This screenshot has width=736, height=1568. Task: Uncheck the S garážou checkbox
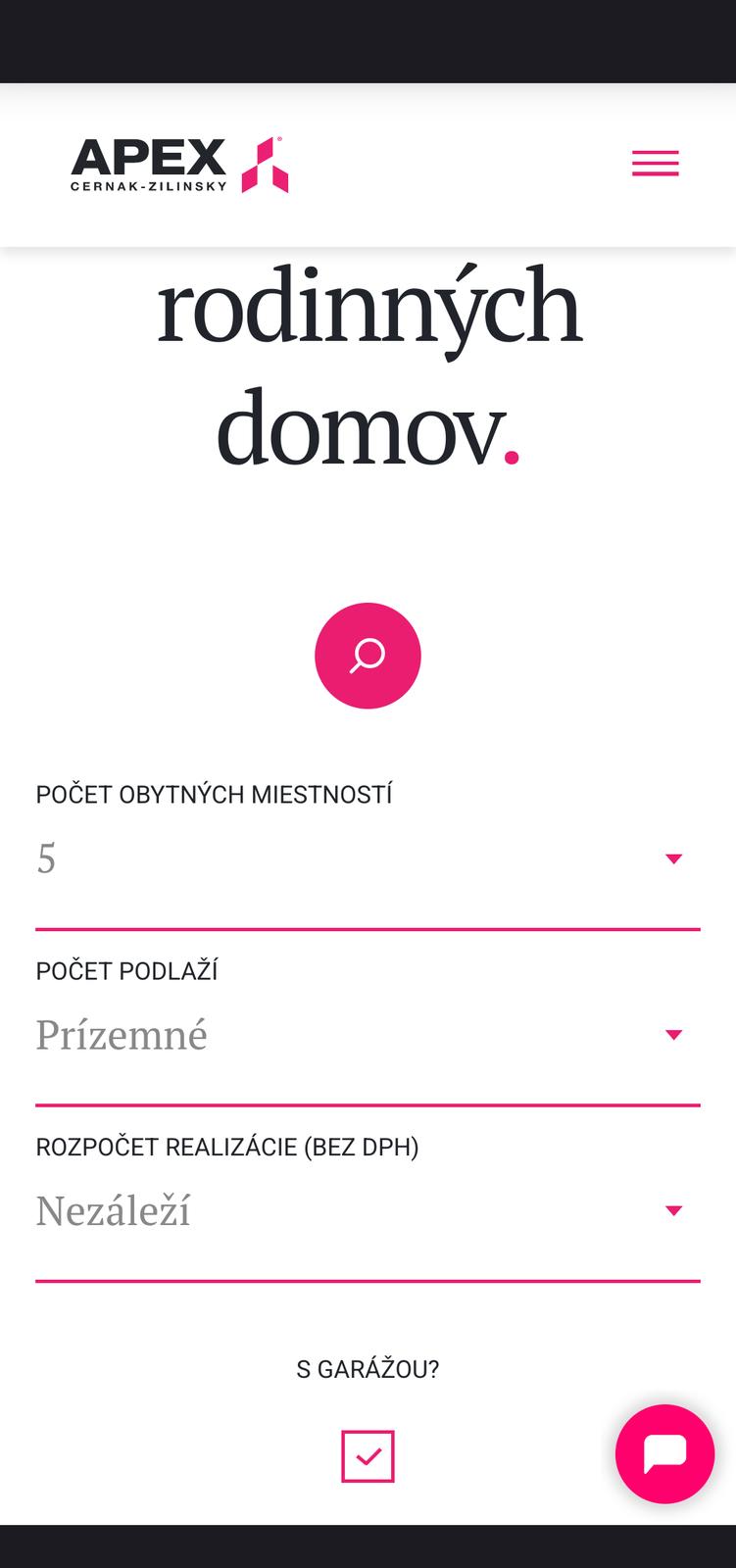(x=368, y=1456)
